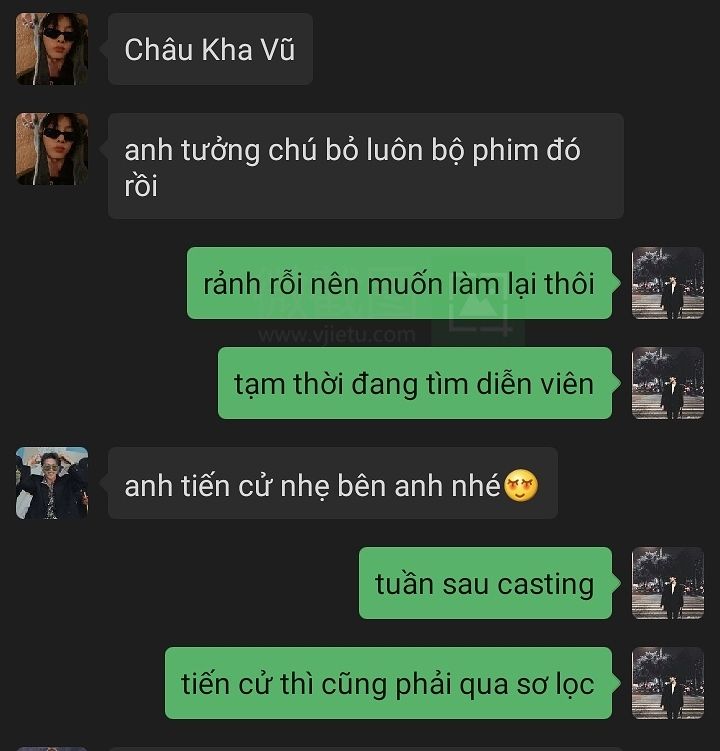This screenshot has width=720, height=751.
Task: Open avatar next to "Châu Kha Vũ" message
Action: point(52,49)
